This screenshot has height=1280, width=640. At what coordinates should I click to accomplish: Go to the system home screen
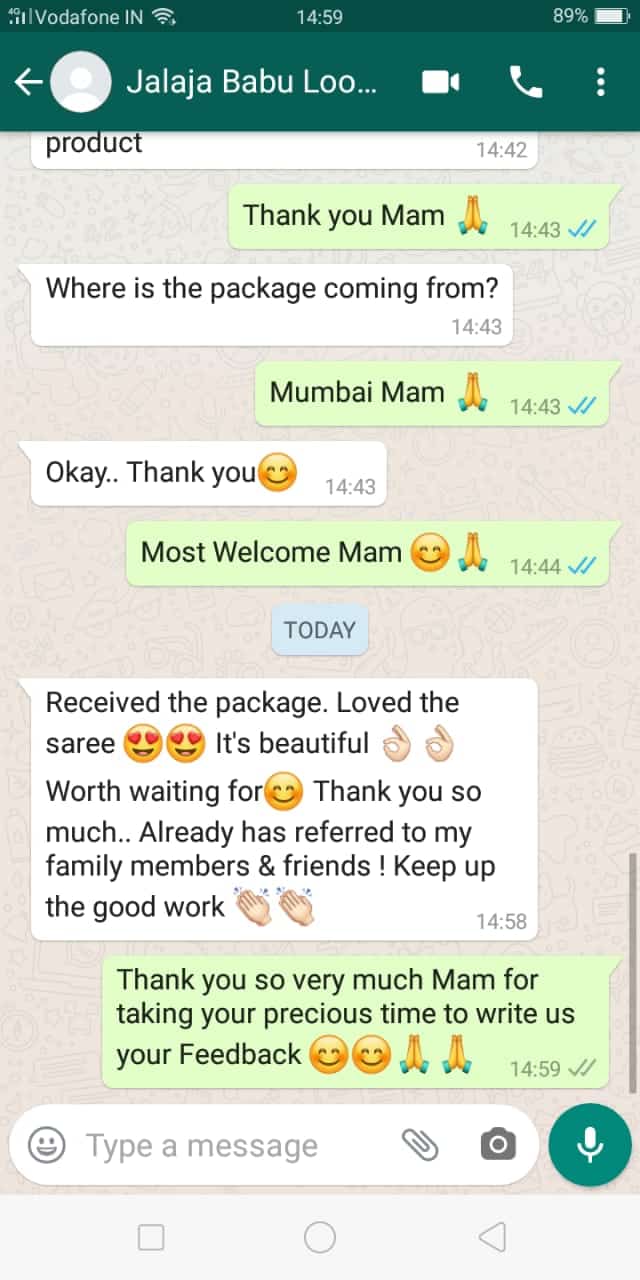coord(320,1238)
